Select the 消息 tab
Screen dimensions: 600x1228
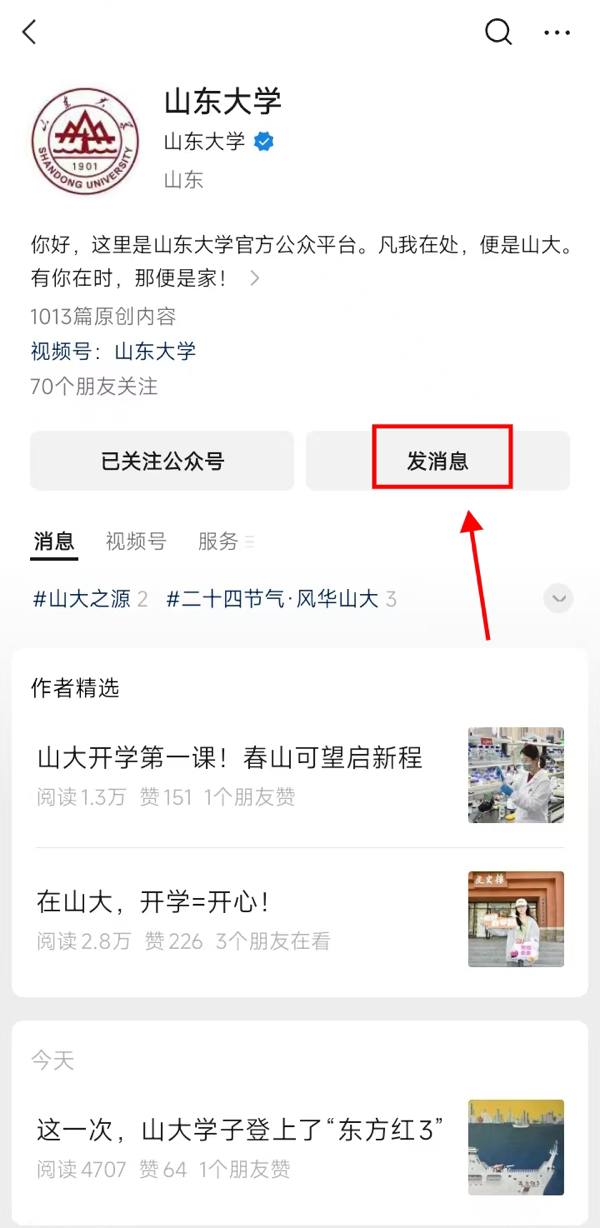[54, 542]
